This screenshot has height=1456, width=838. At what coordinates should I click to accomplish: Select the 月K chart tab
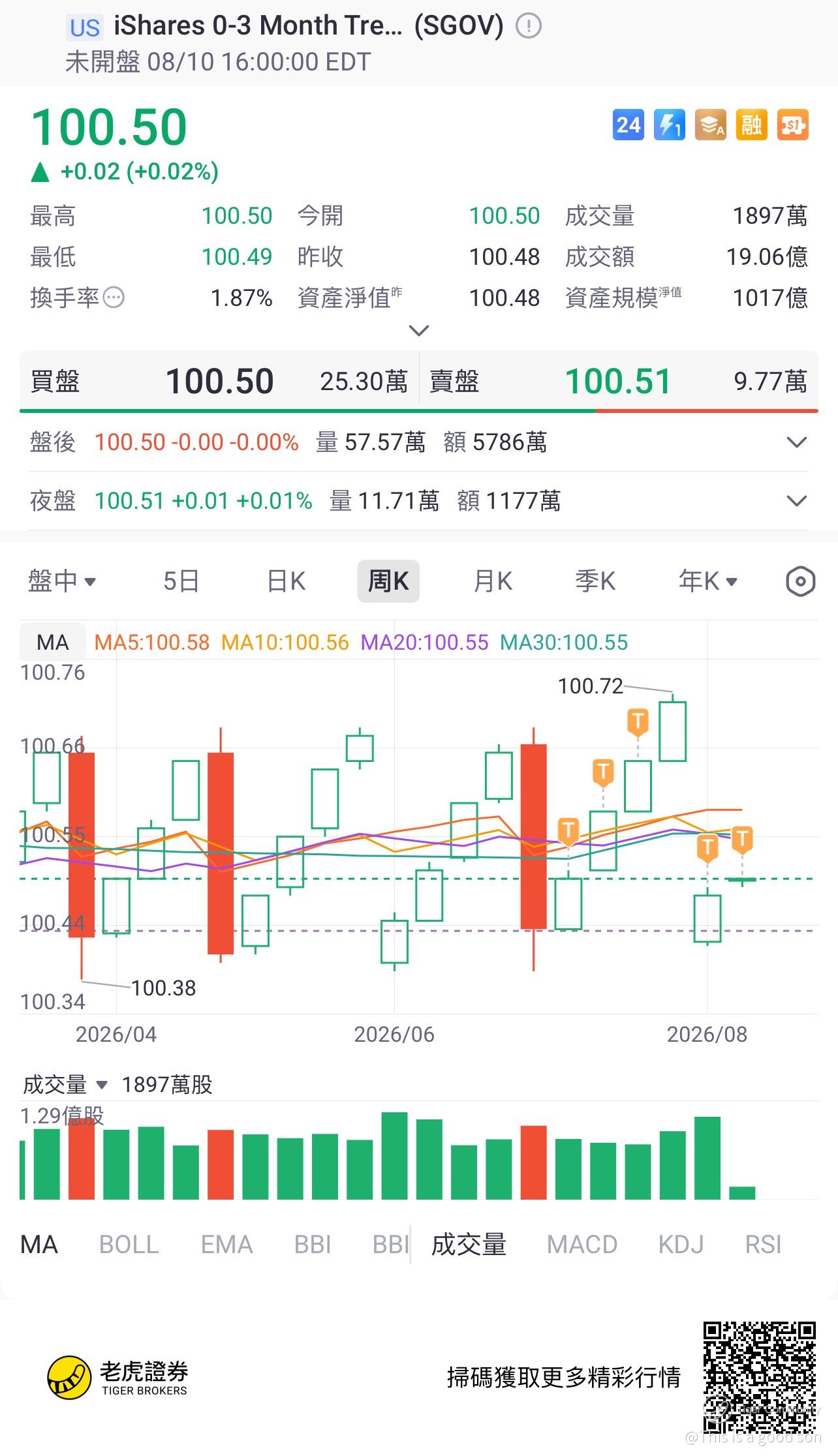[x=493, y=581]
